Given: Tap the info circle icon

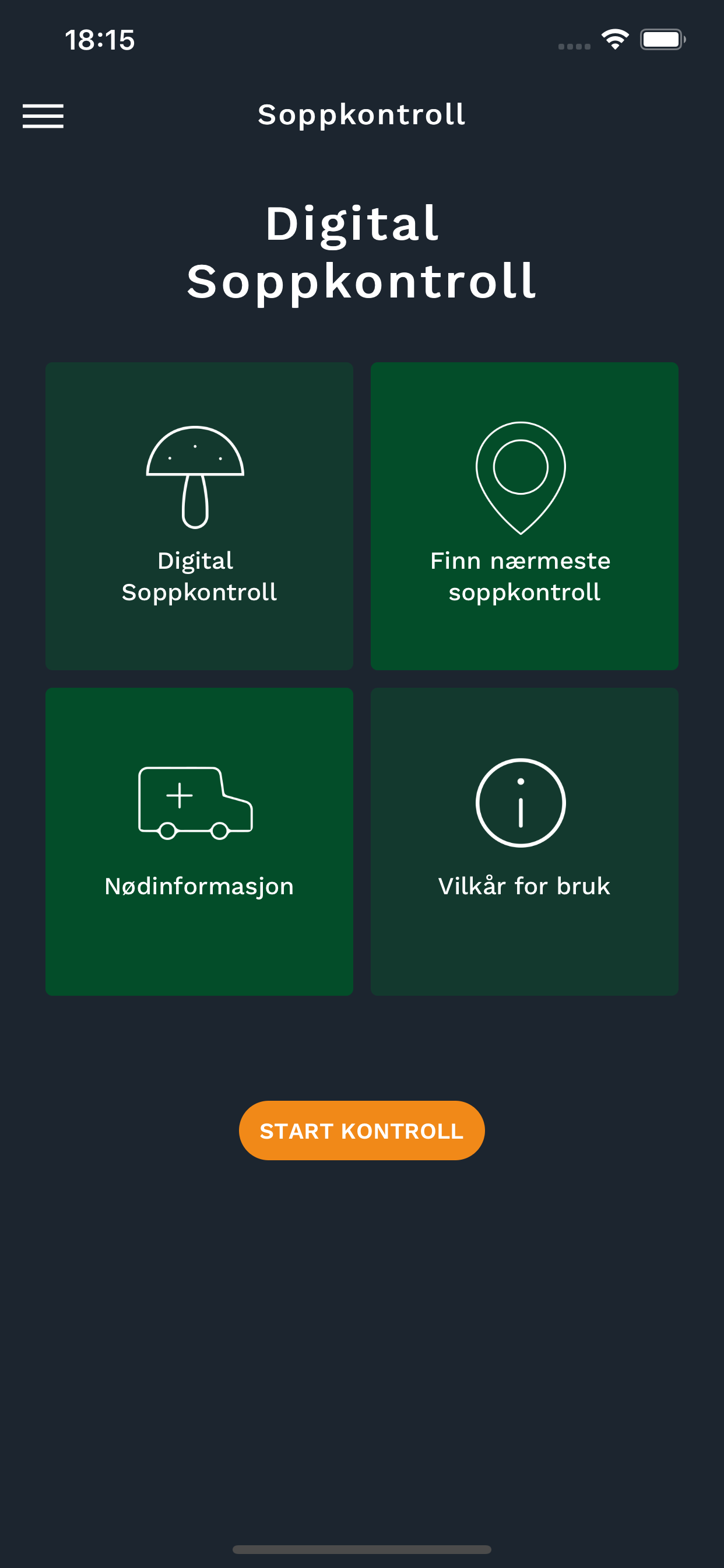Looking at the screenshot, I should tap(520, 803).
